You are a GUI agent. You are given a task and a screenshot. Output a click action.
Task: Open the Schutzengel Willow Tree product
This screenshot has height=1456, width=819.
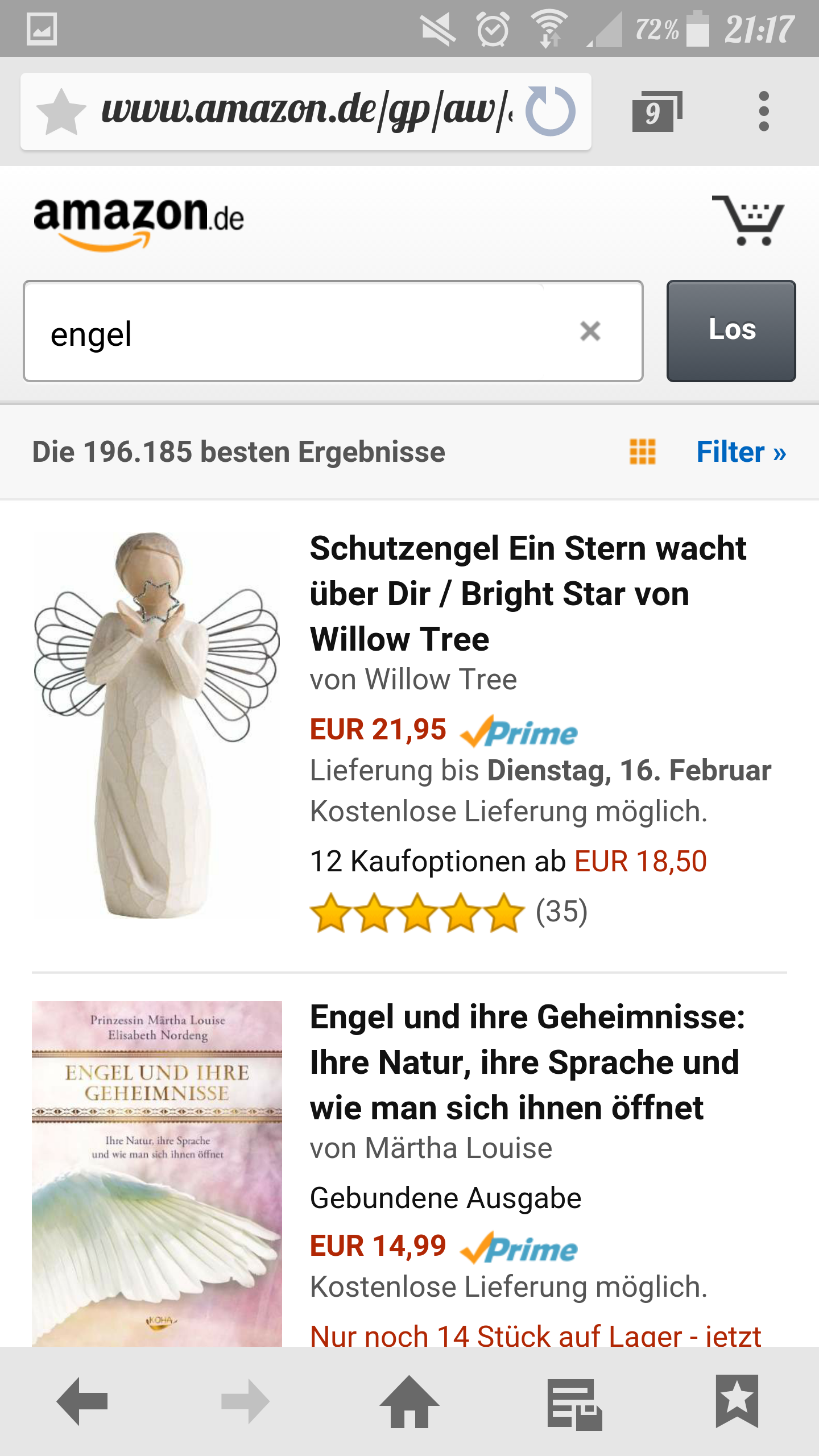coord(528,593)
